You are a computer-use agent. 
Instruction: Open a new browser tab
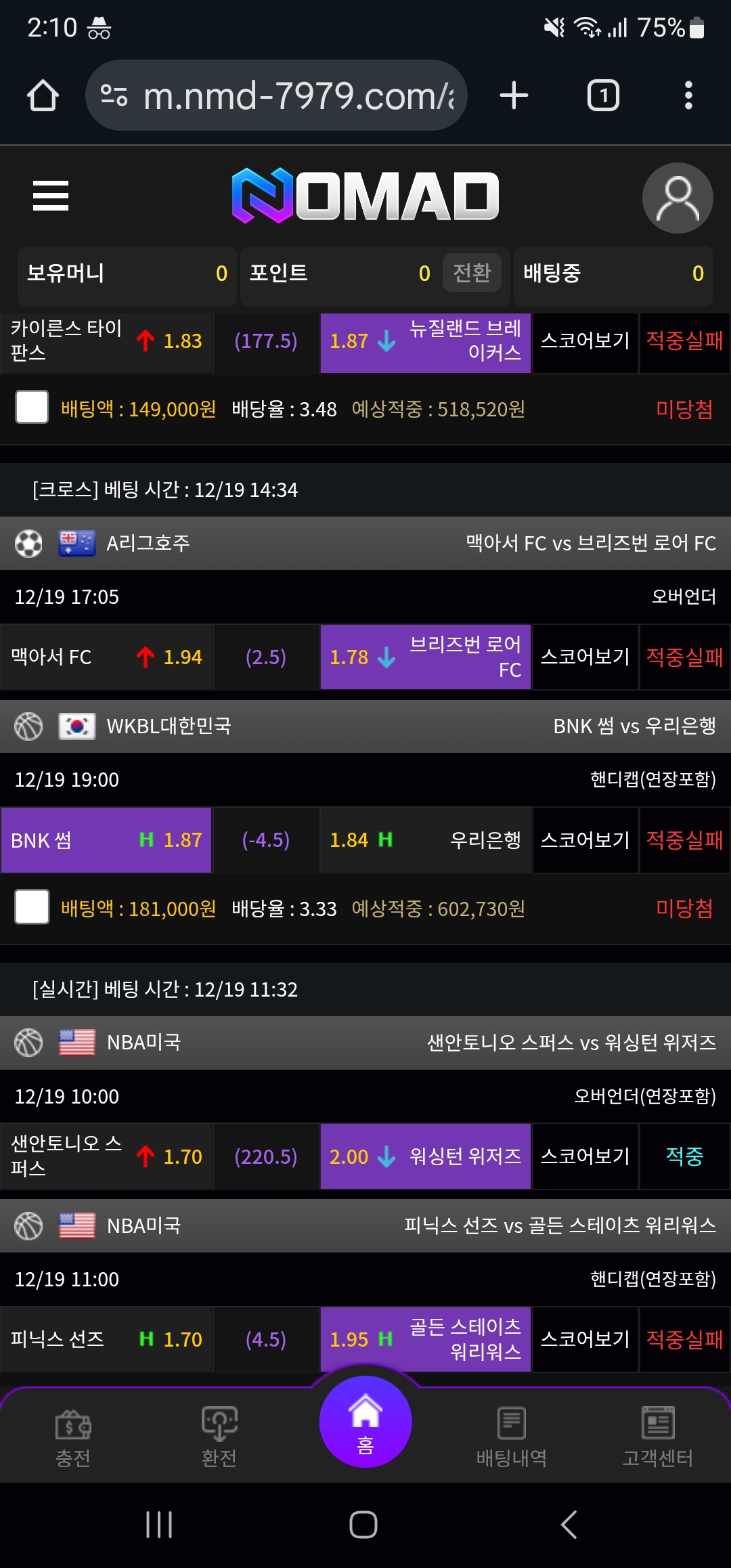[x=514, y=95]
